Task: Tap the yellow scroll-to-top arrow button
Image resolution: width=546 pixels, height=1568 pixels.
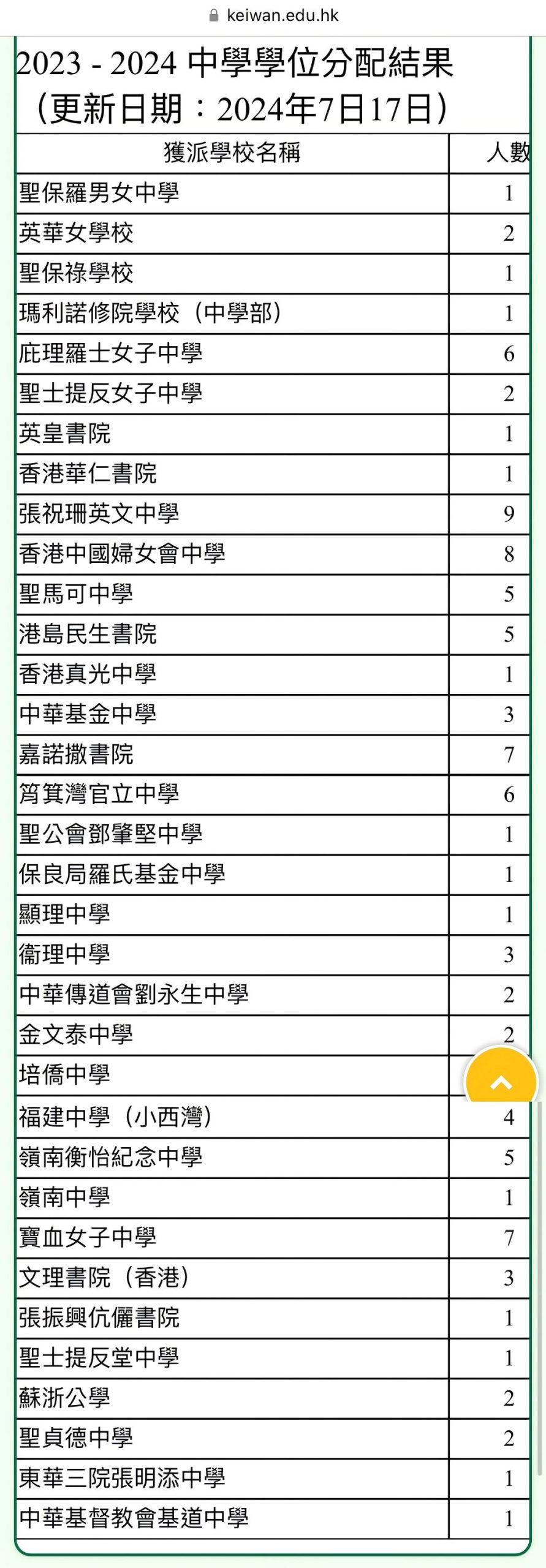Action: click(501, 1082)
